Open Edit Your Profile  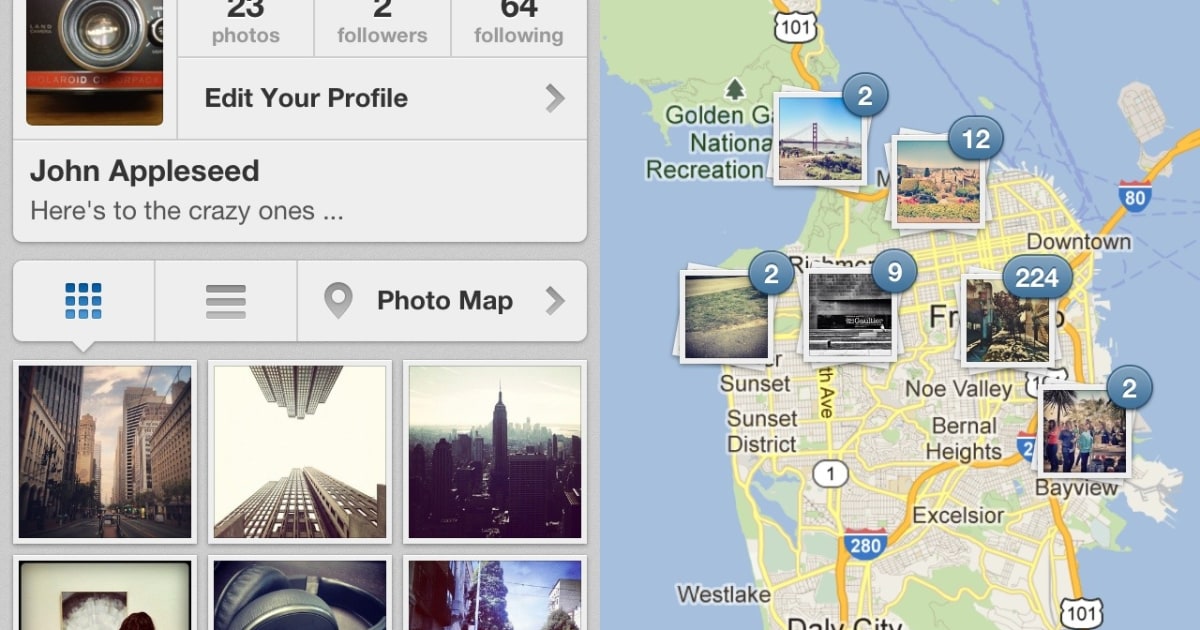pyautogui.click(x=382, y=98)
